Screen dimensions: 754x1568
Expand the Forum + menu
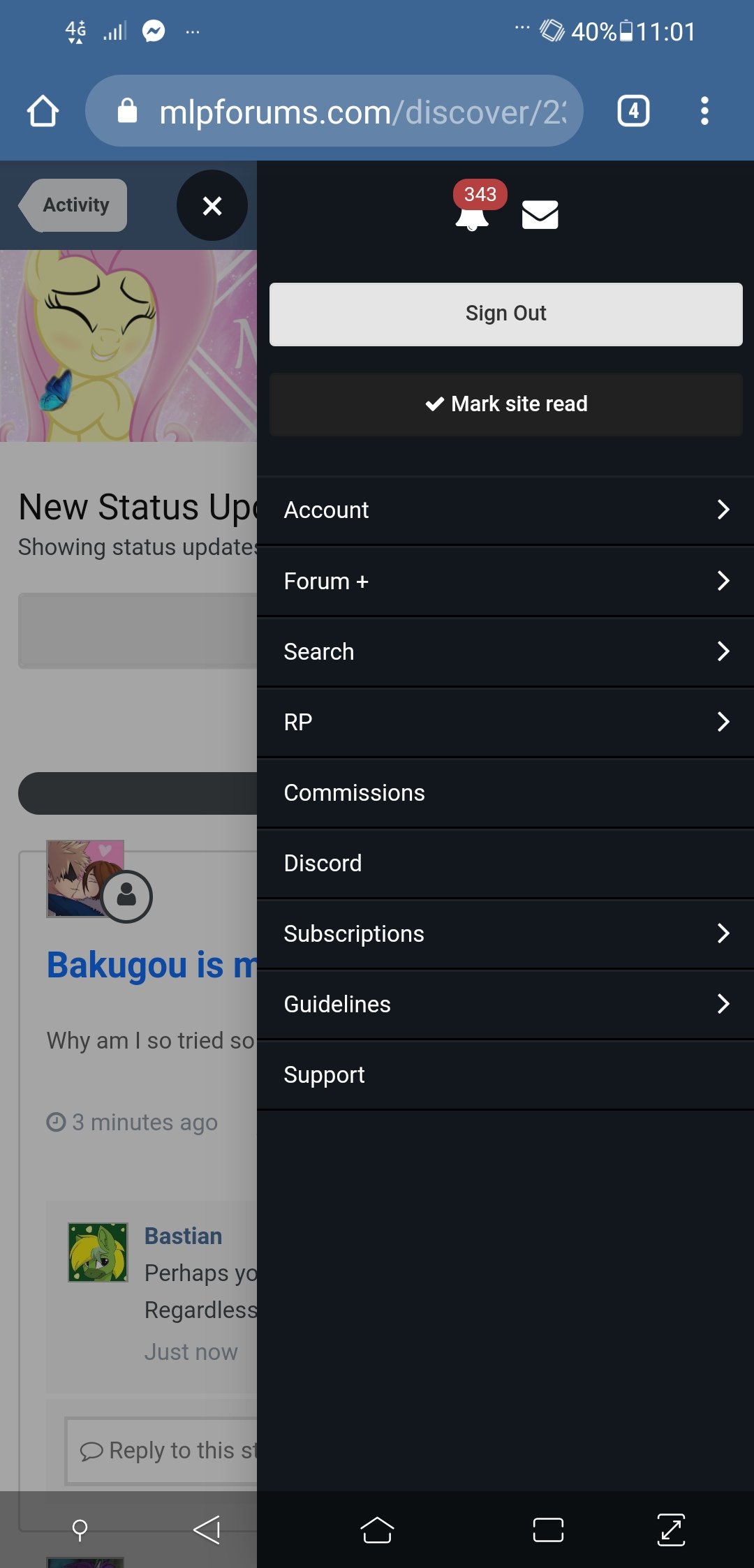point(505,581)
